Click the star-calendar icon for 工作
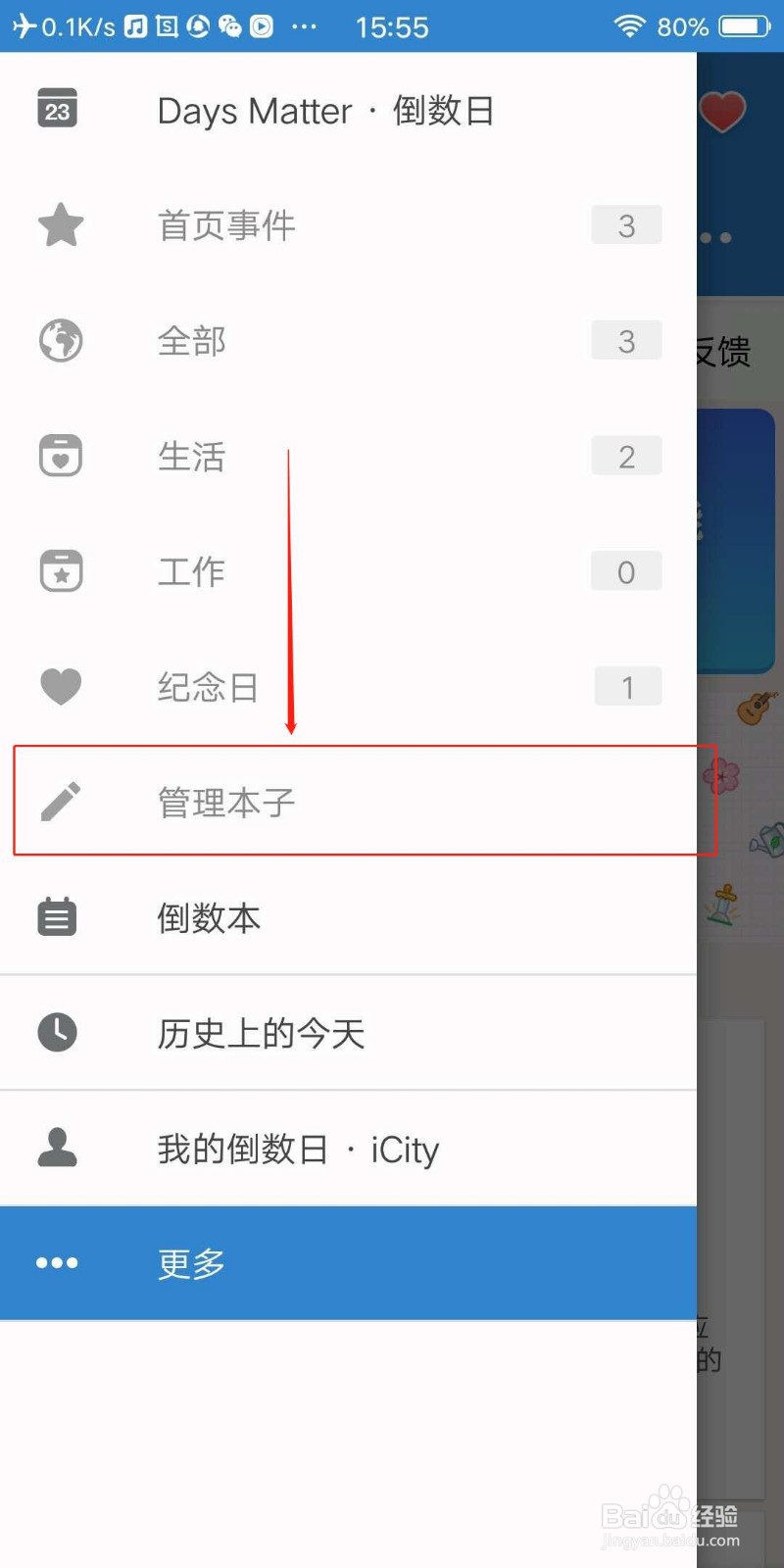The height and width of the screenshot is (1568, 784). tap(60, 570)
